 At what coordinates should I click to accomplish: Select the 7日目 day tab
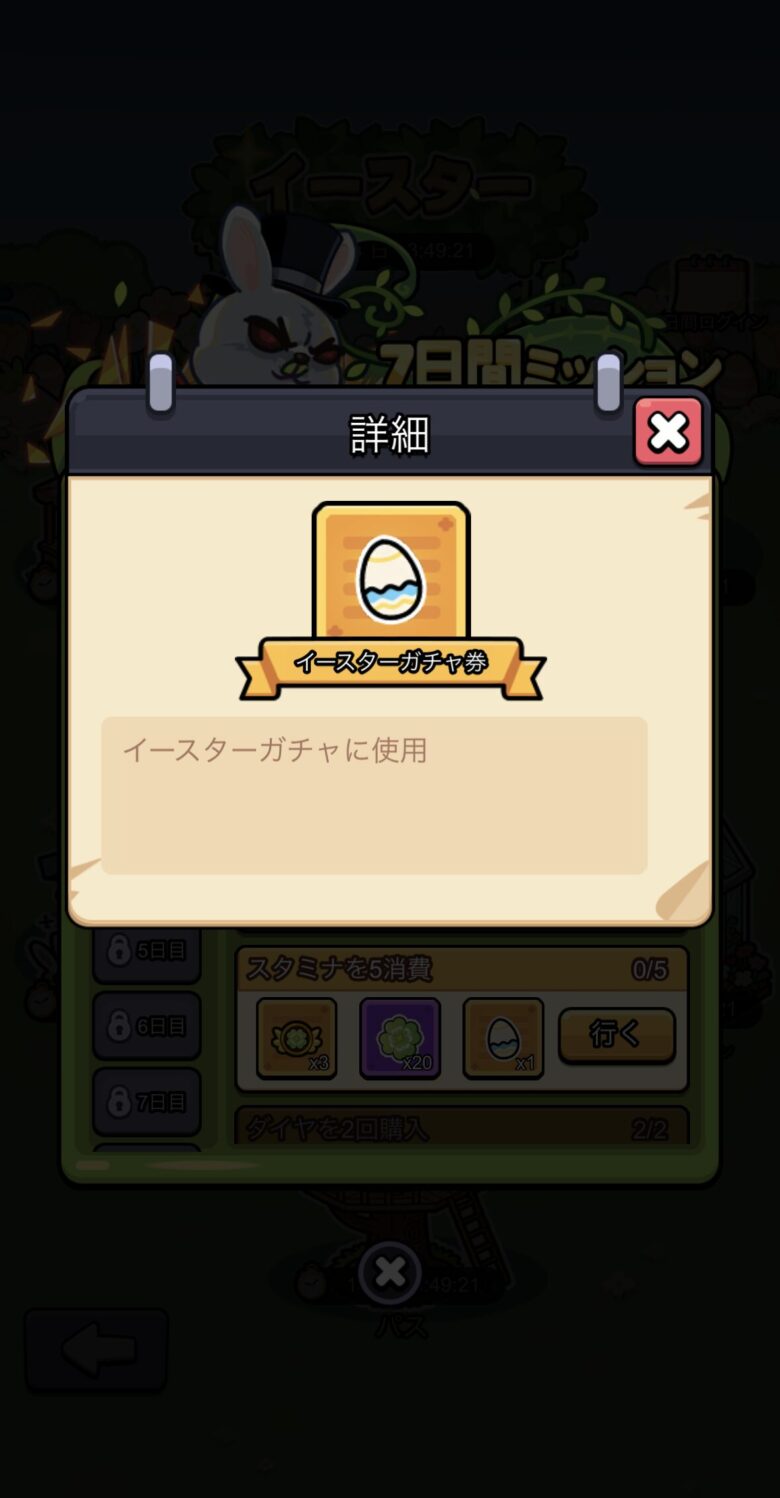146,1100
